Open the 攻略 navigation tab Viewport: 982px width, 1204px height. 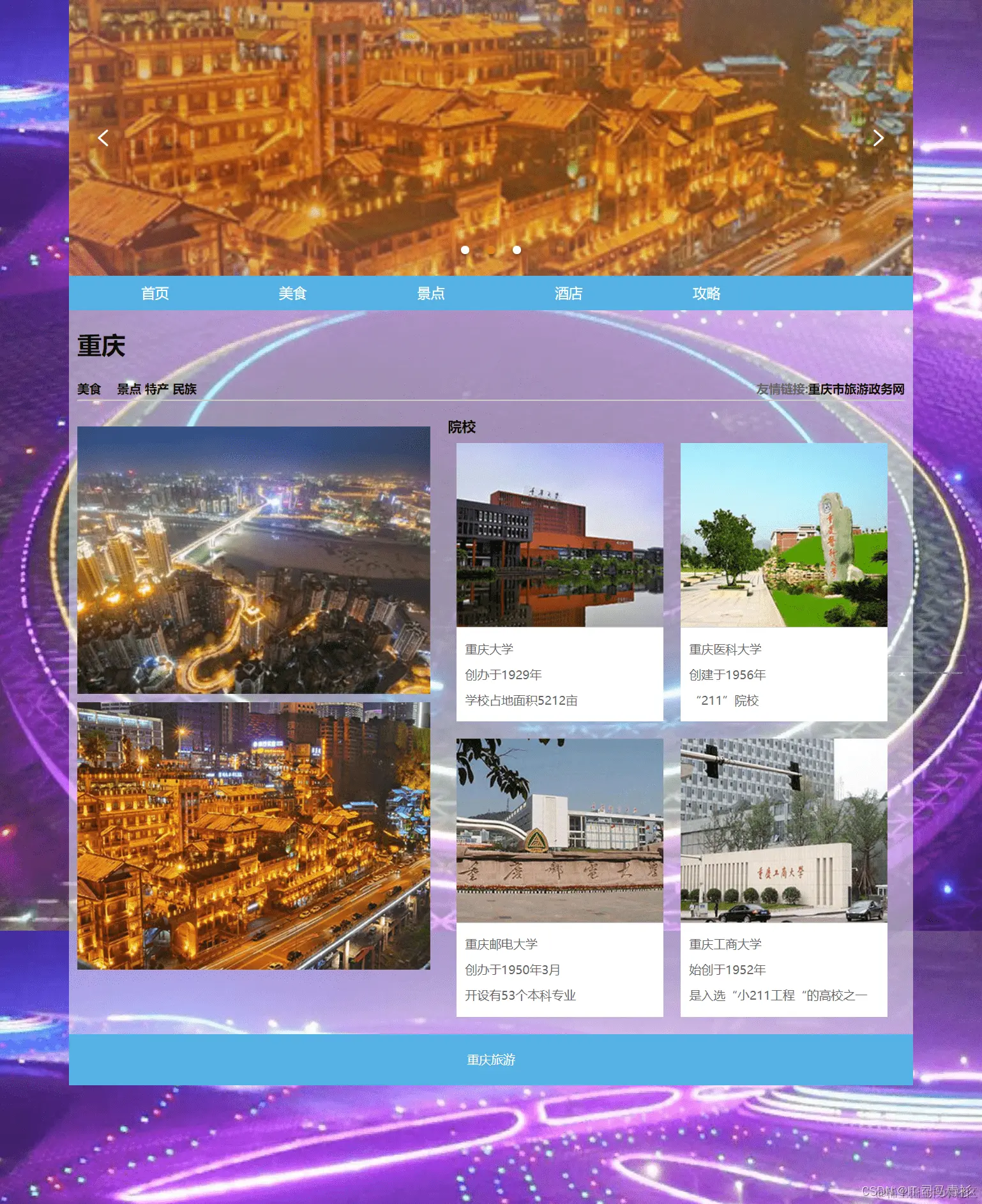706,294
